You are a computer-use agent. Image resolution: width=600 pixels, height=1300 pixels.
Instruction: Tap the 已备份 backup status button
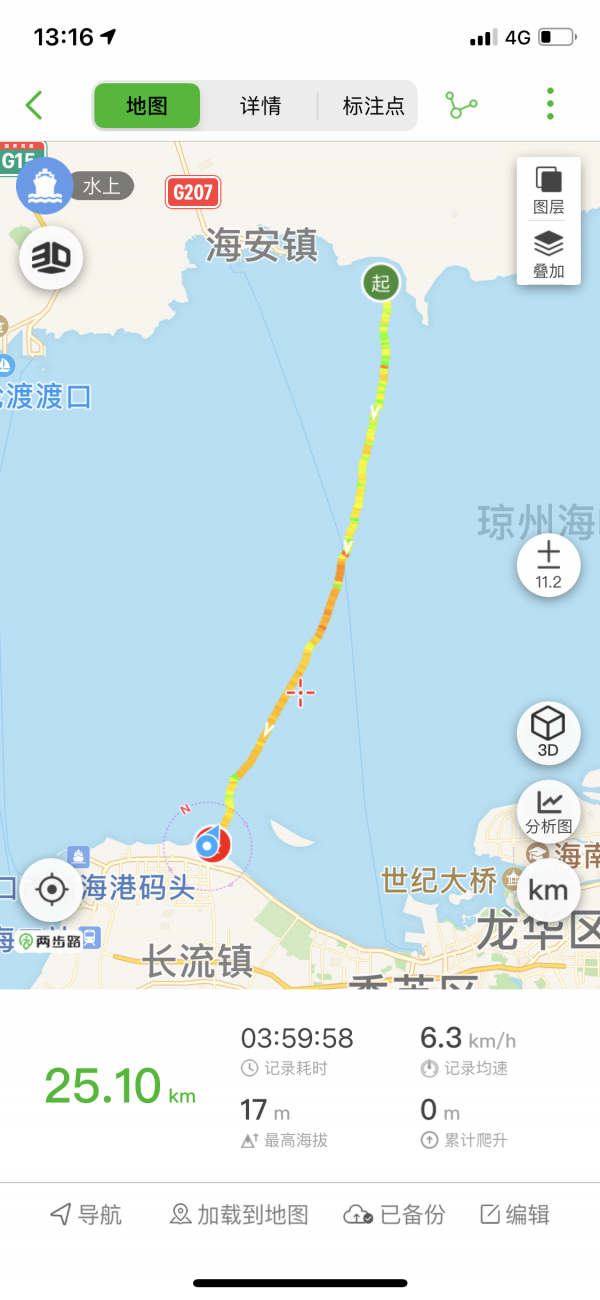pos(394,1215)
